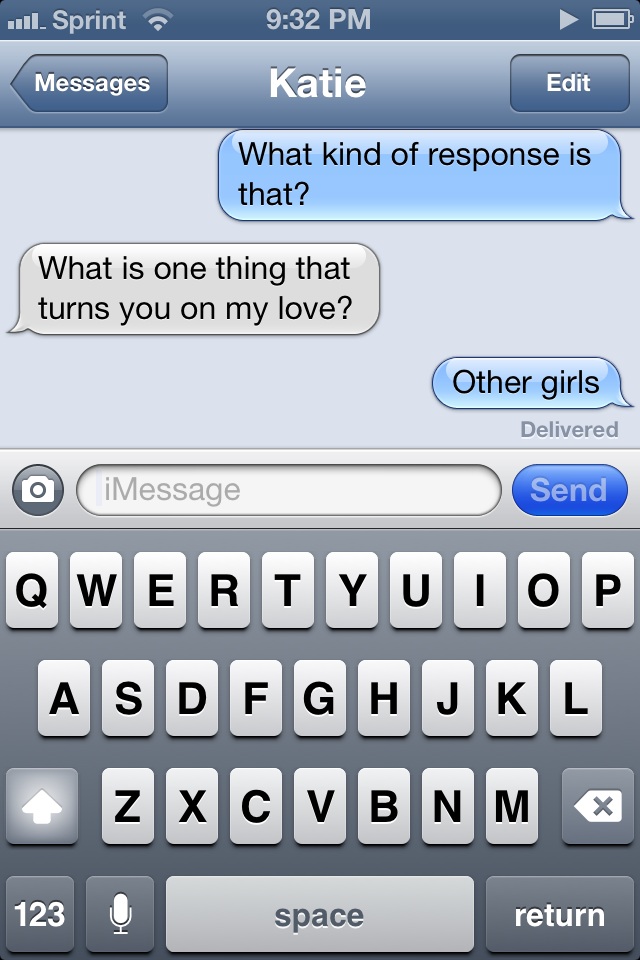This screenshot has height=960, width=640.
Task: Tap the backspace key
Action: 597,806
